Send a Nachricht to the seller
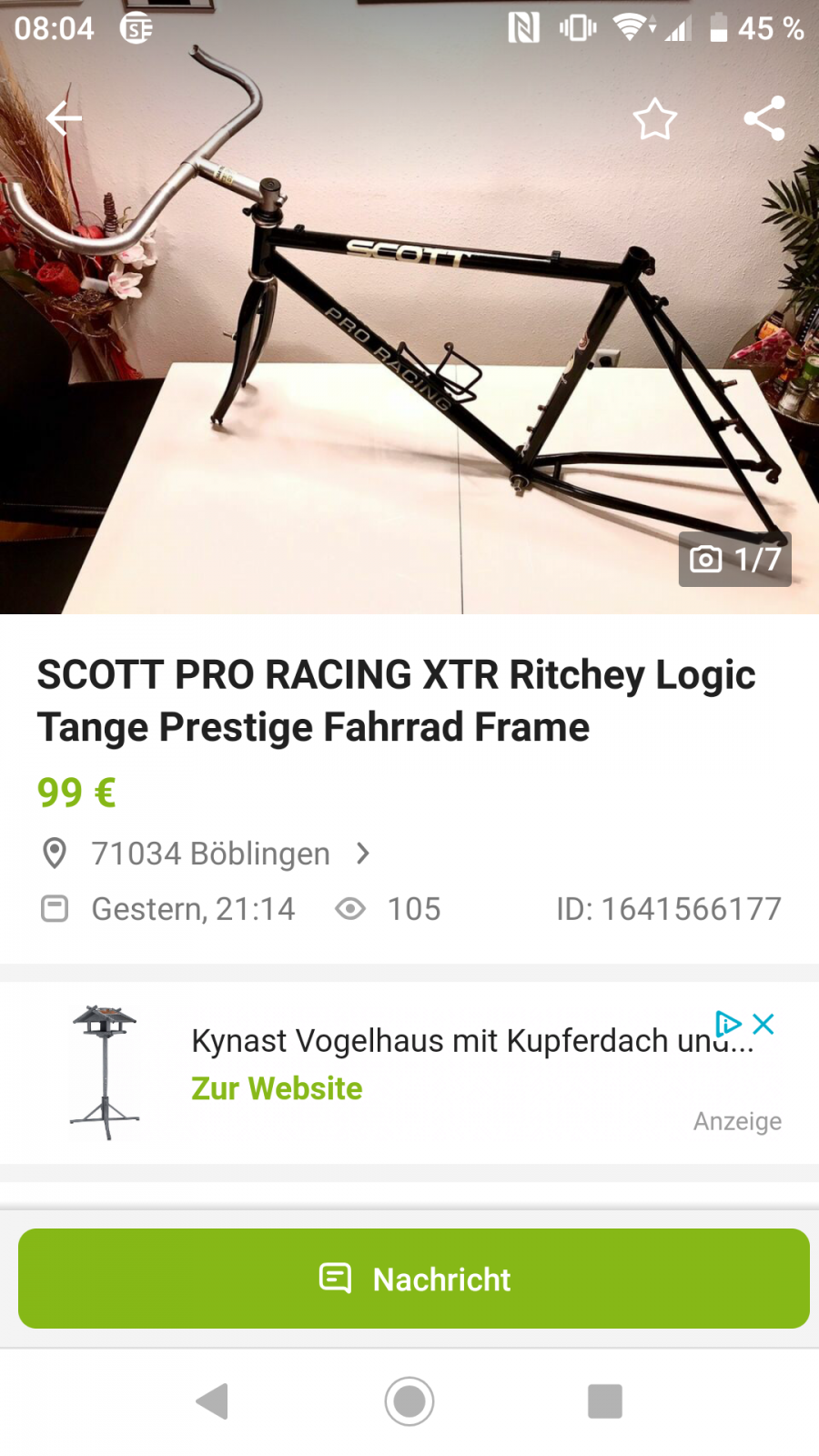The width and height of the screenshot is (819, 1456). point(414,1279)
